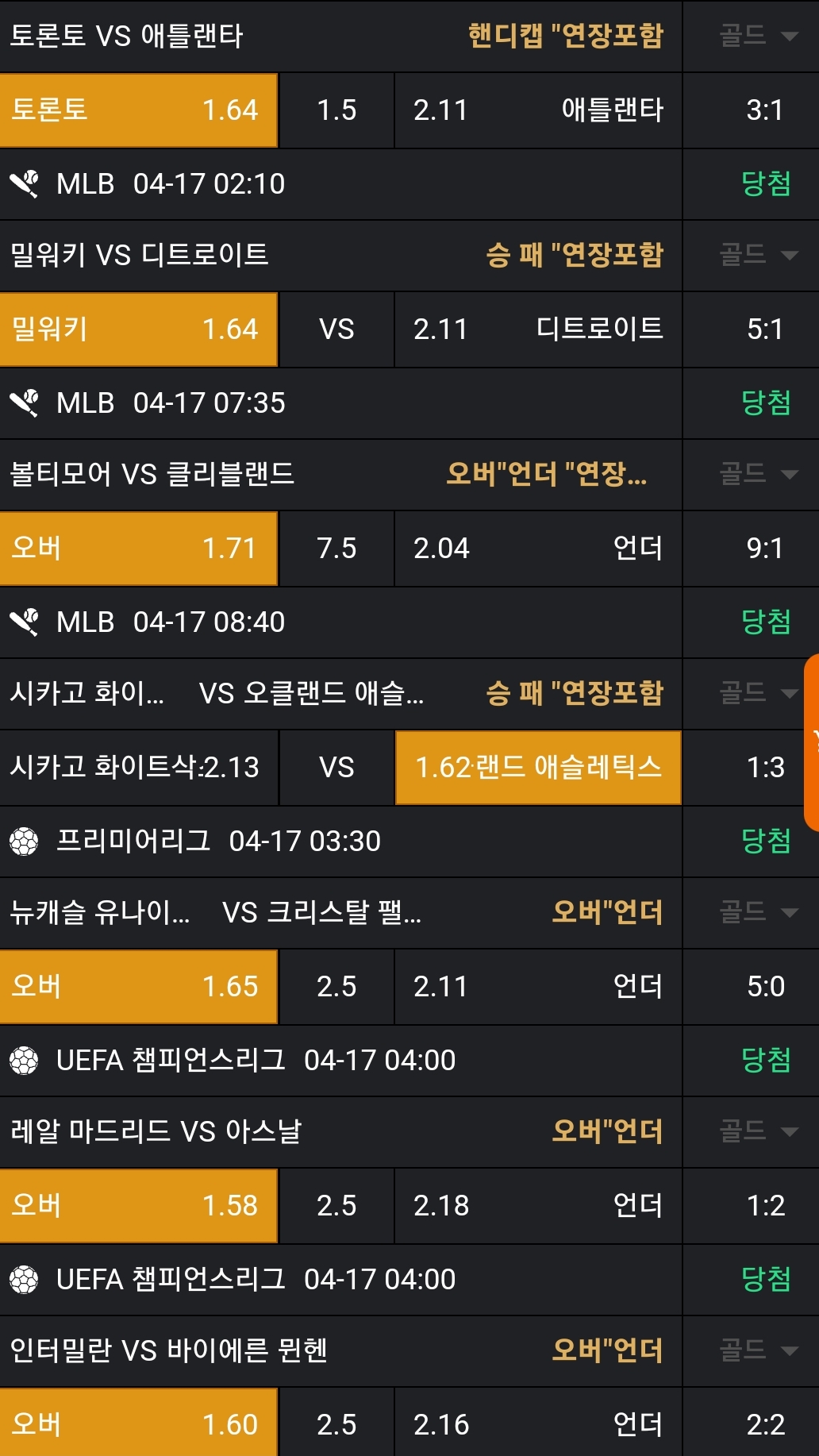This screenshot has height=1456, width=819.
Task: Select 언더 2.04 for 볼티모어 VS 클리블랜드
Action: [x=538, y=549]
